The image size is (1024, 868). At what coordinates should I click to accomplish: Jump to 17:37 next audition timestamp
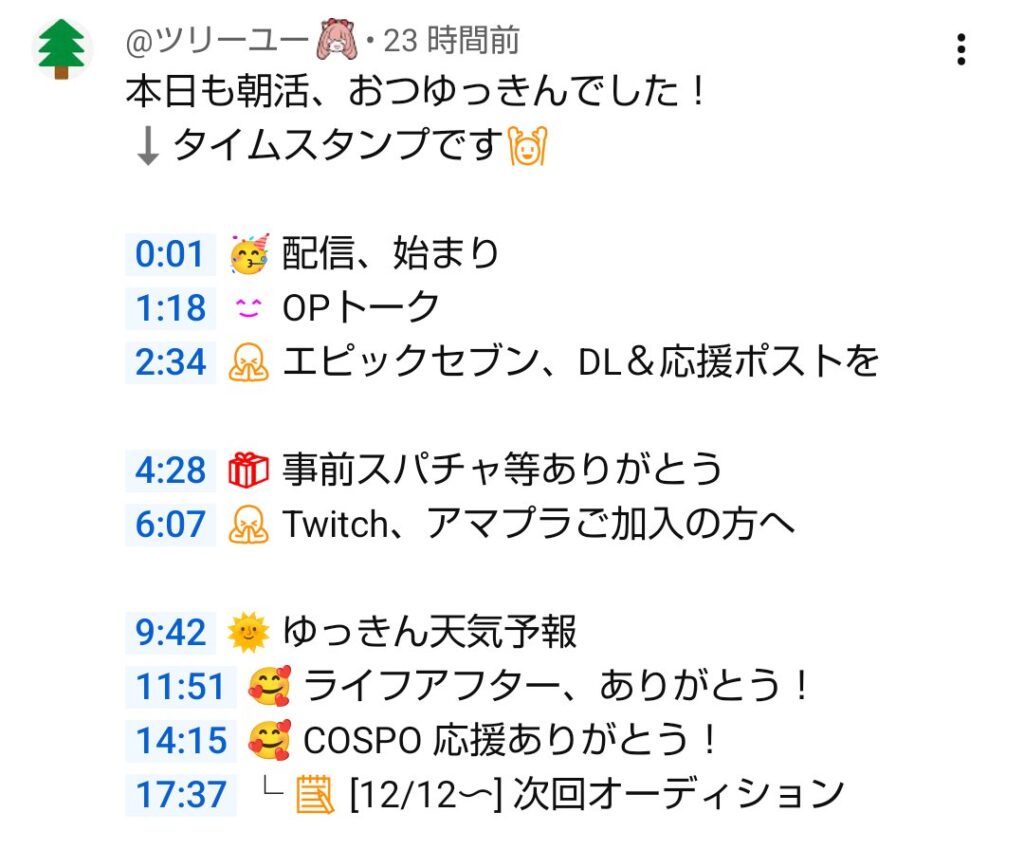[181, 795]
